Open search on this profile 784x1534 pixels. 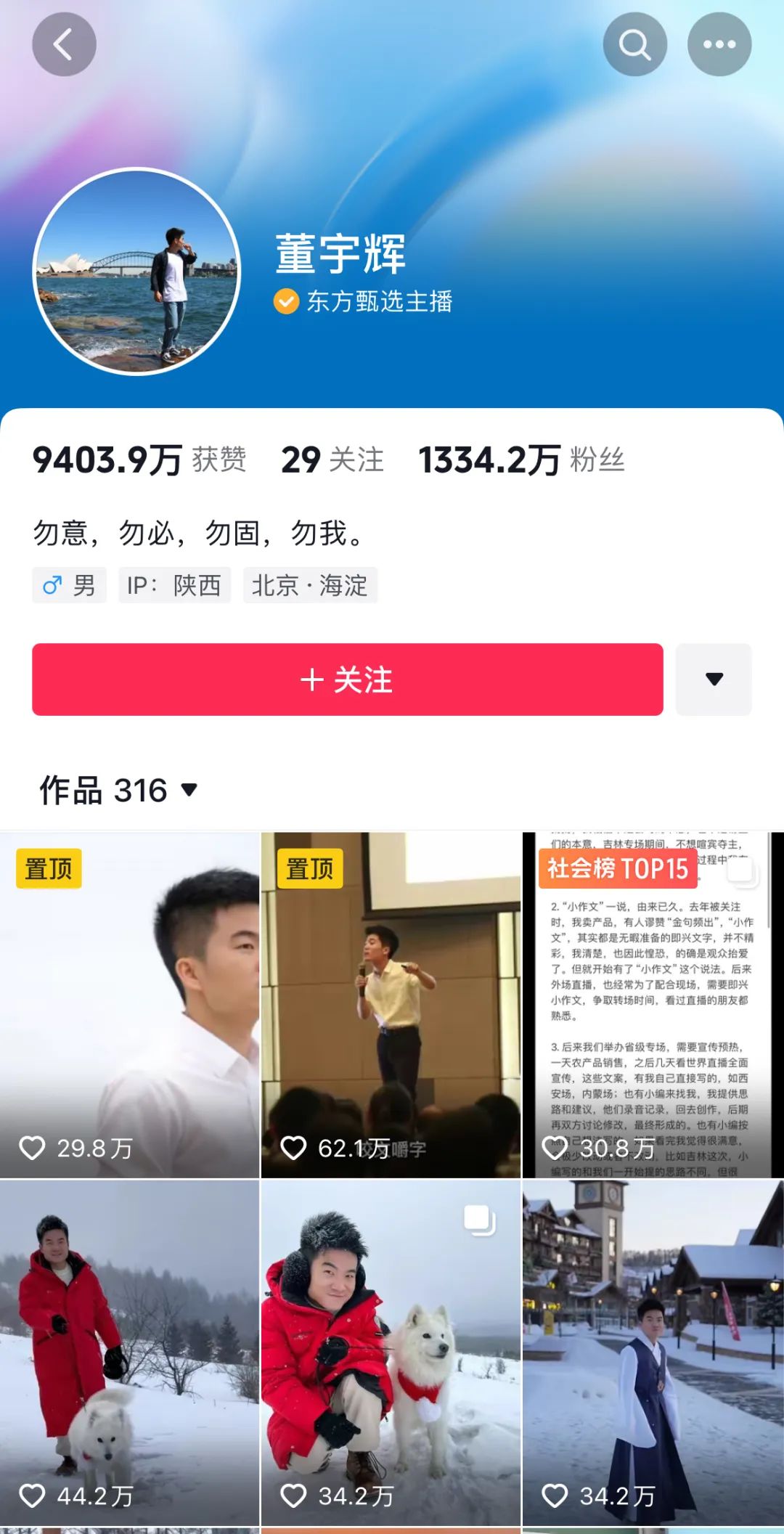point(634,44)
